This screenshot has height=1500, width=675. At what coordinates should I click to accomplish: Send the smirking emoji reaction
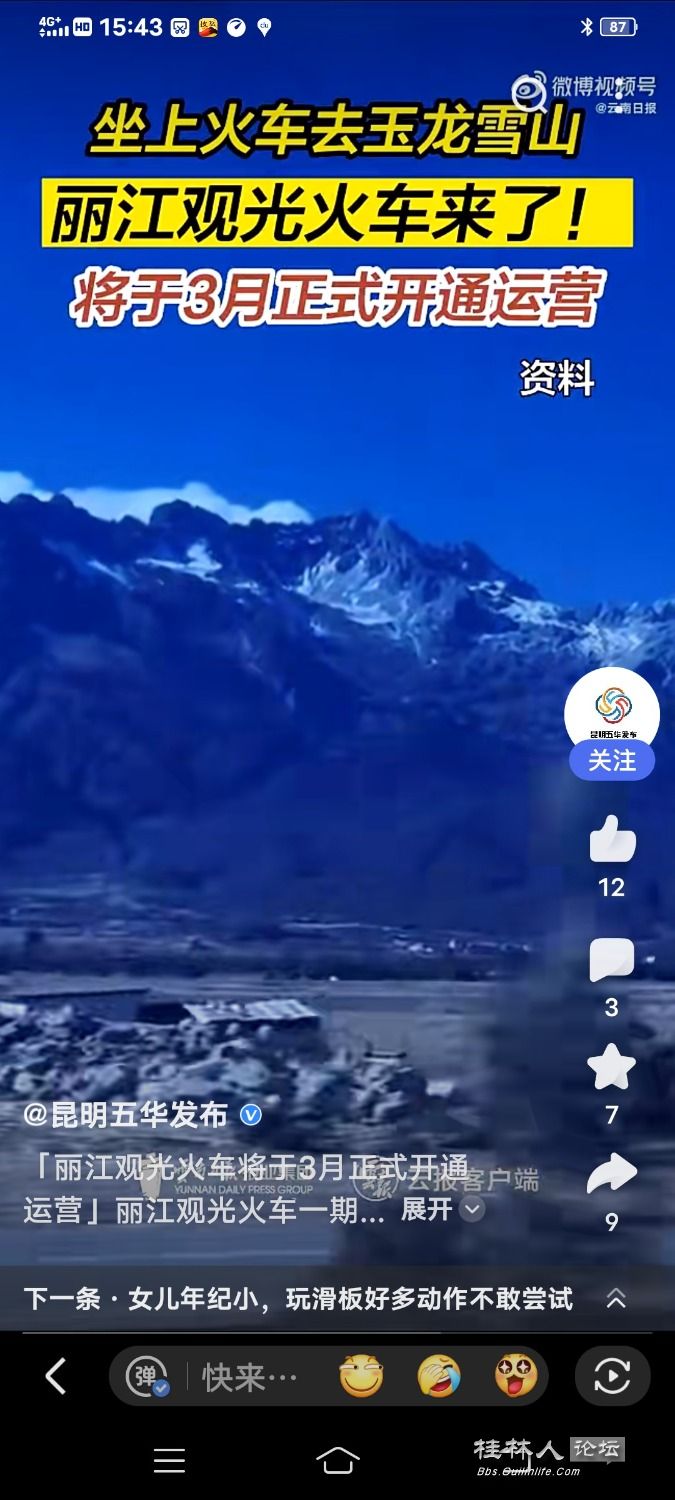tap(361, 1377)
